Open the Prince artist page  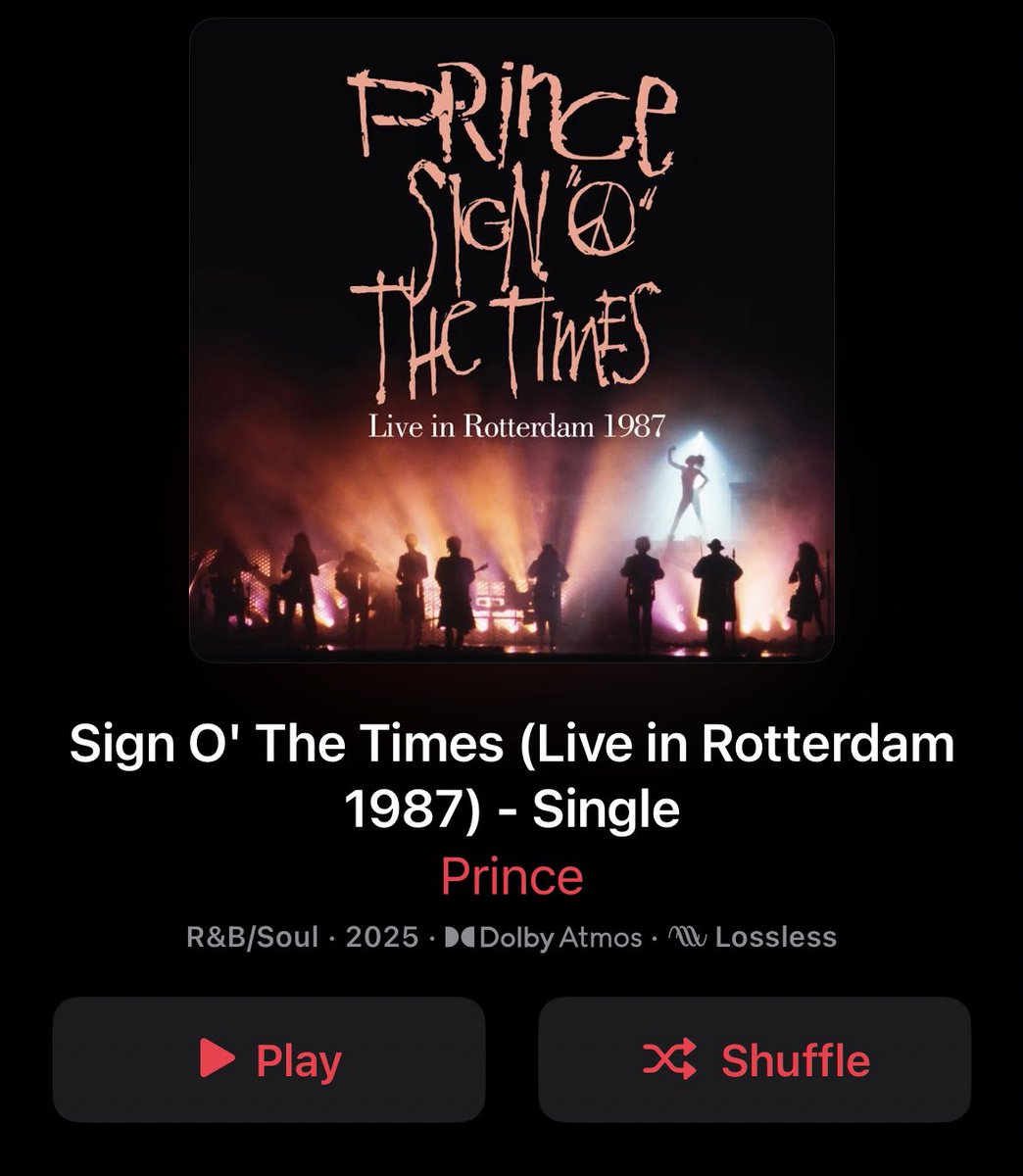coord(511,876)
